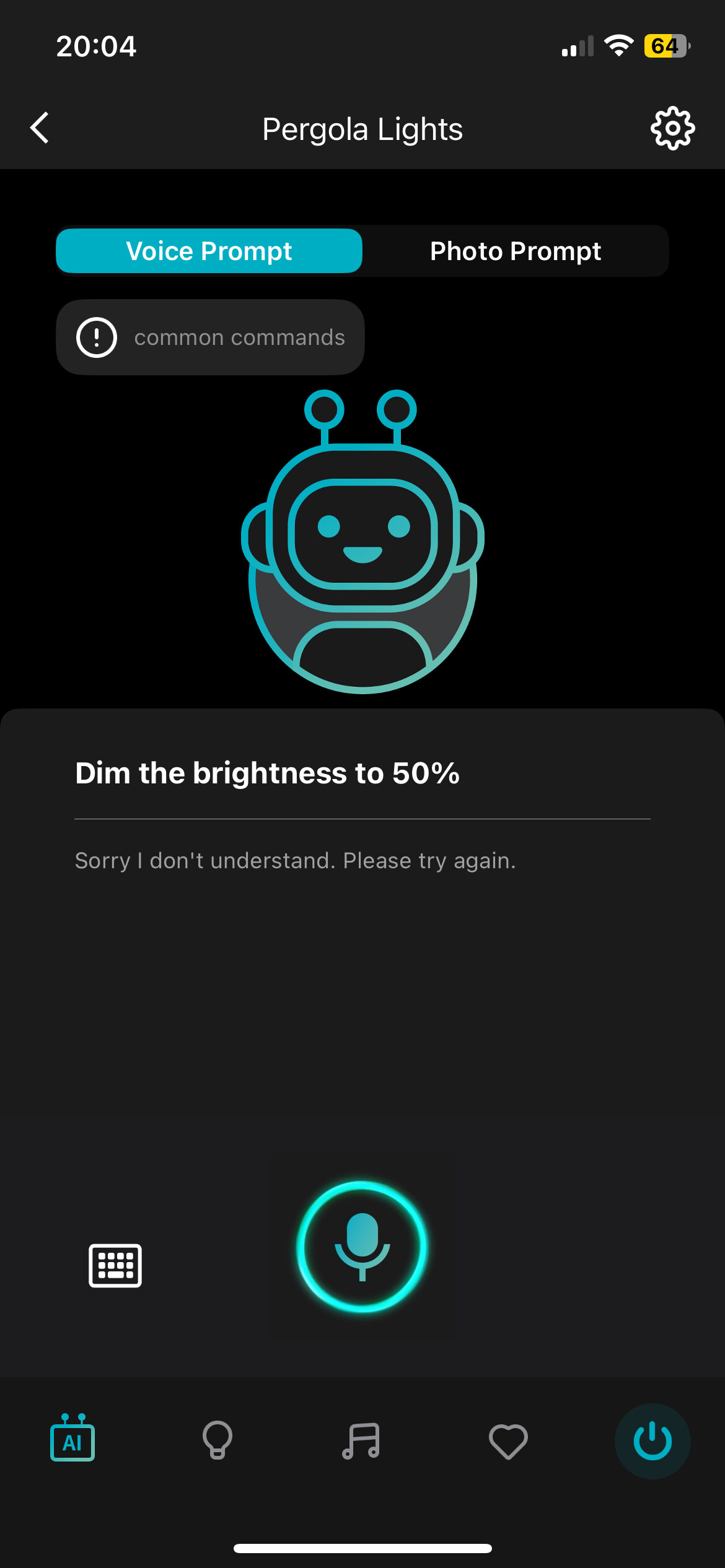Select the Voice Prompt tab

[x=209, y=251]
